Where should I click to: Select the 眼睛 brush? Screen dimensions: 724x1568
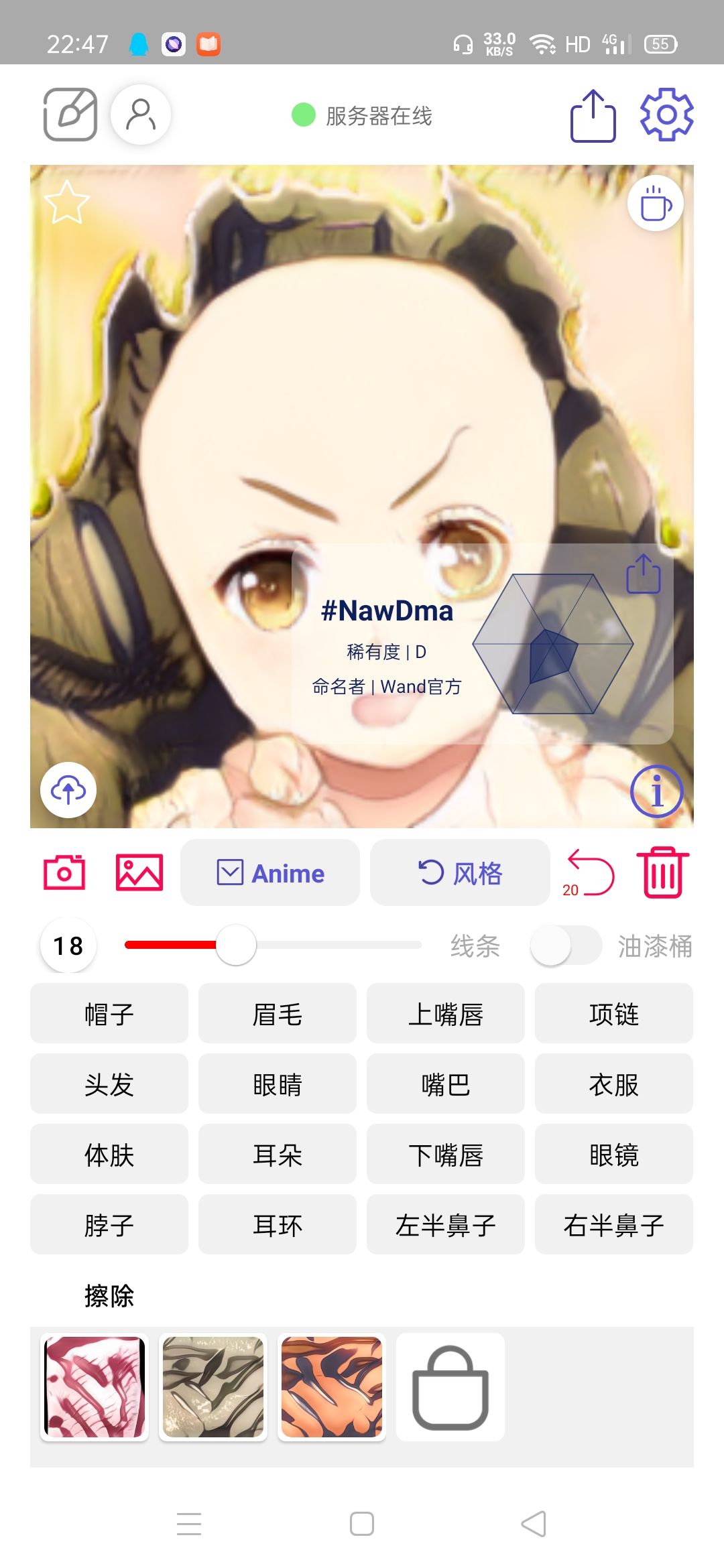278,1084
